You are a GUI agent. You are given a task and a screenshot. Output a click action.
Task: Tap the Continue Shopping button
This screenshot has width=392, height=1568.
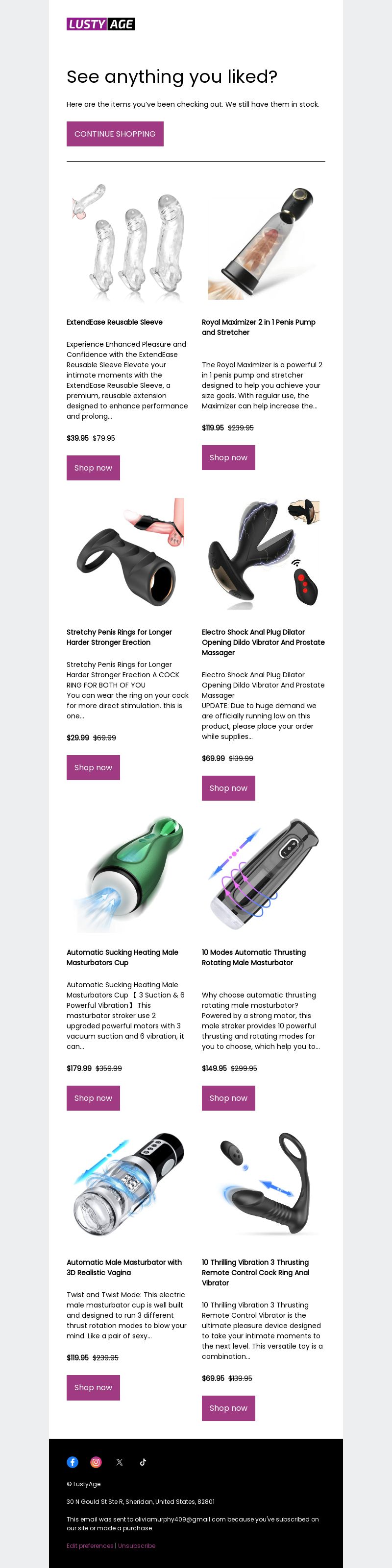tap(115, 134)
